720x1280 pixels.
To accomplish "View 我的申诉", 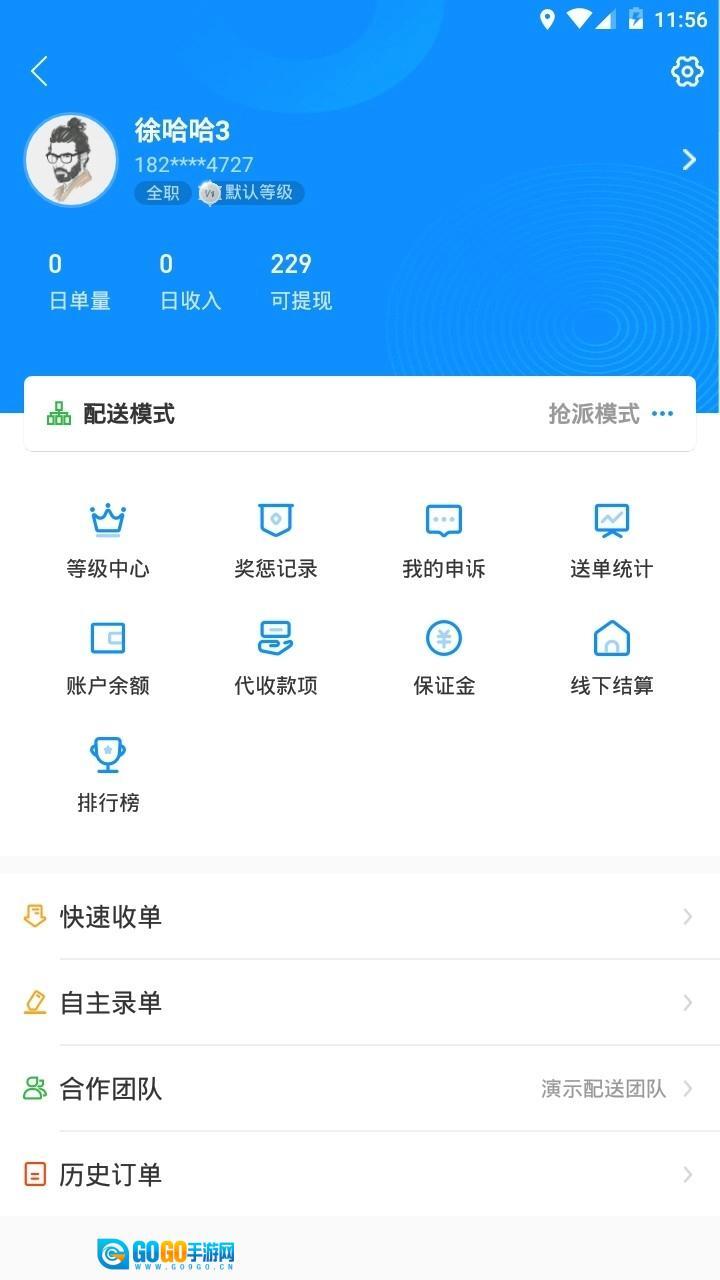I will (x=444, y=541).
